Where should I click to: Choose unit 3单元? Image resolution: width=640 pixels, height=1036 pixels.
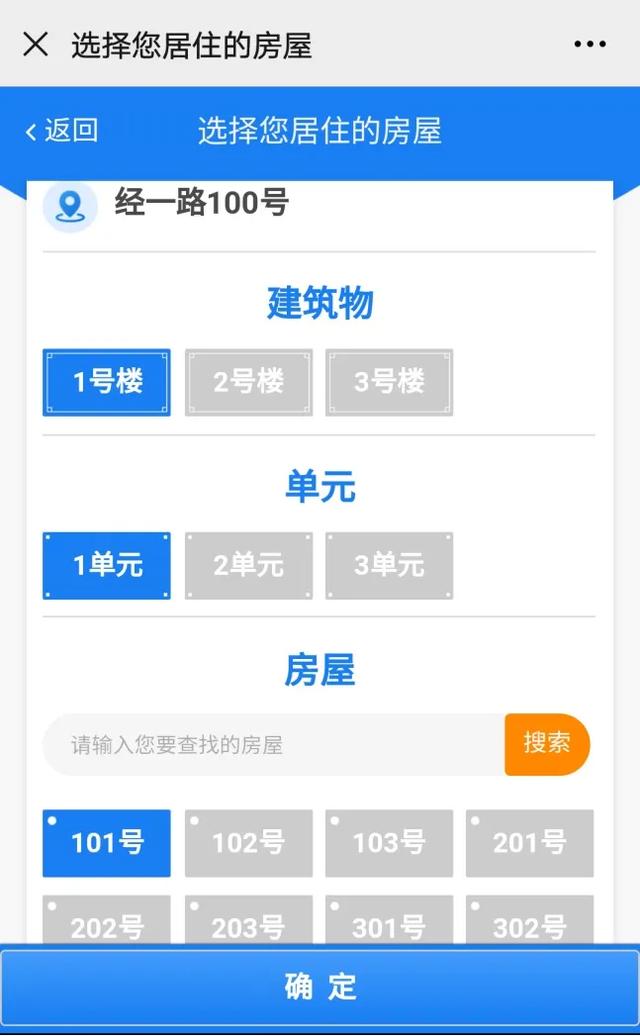pyautogui.click(x=389, y=565)
